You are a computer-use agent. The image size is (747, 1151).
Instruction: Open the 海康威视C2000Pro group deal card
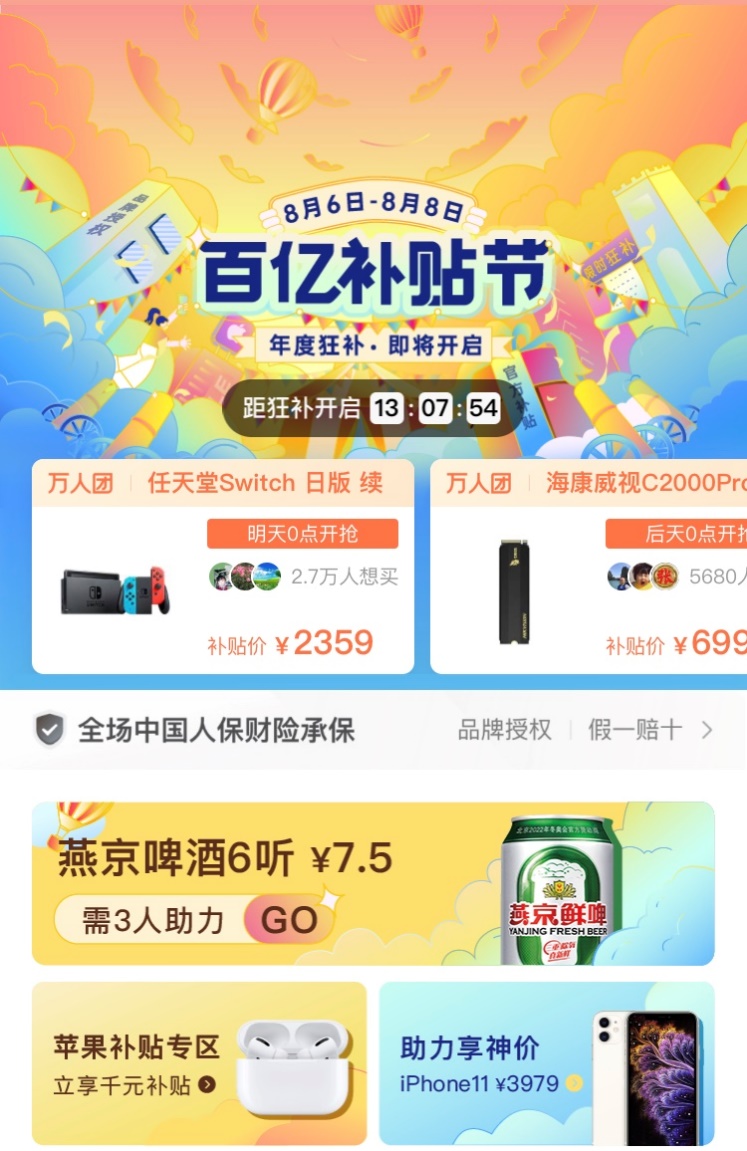click(x=590, y=566)
